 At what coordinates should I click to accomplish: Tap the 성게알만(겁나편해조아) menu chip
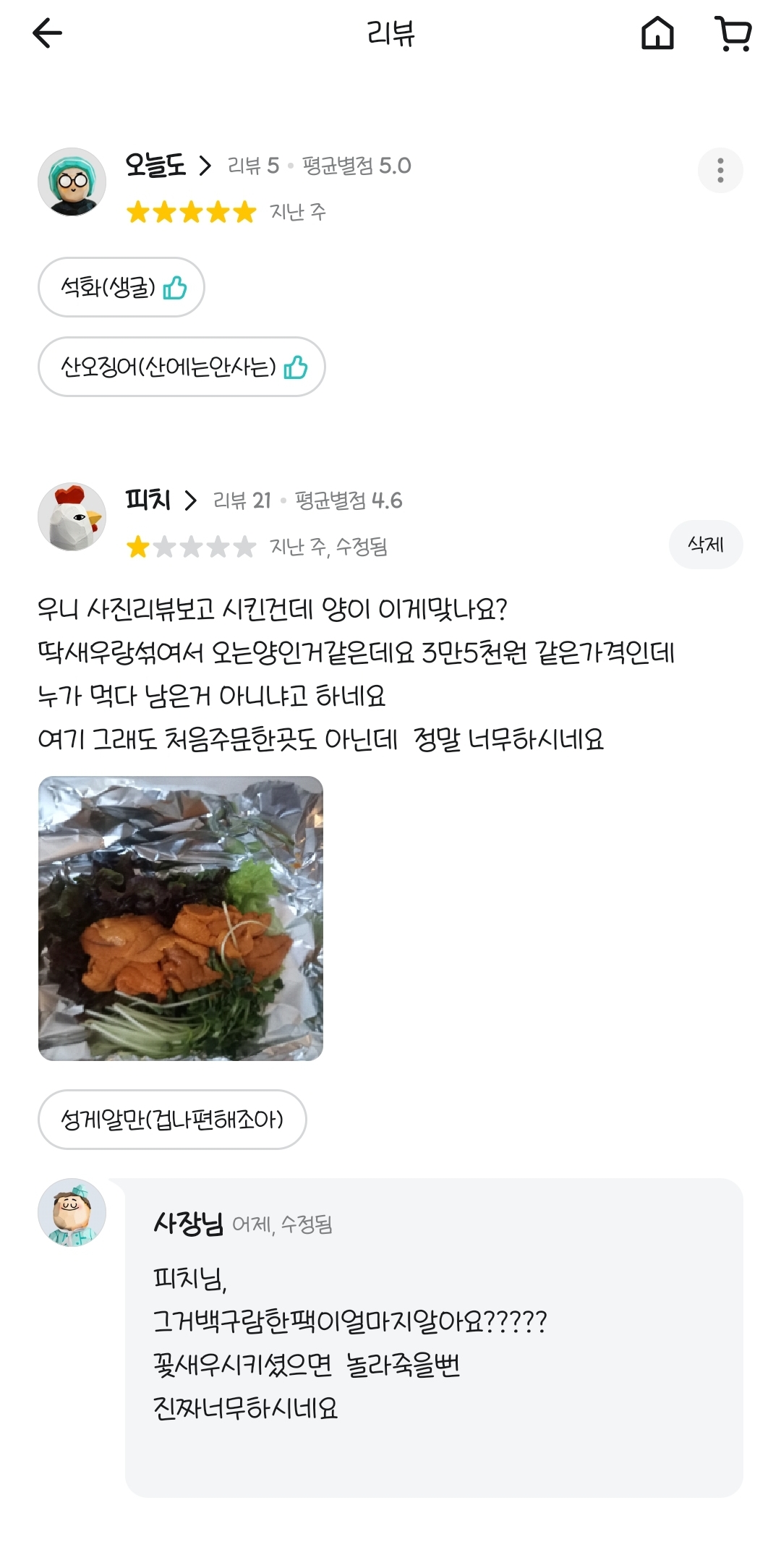(172, 1120)
